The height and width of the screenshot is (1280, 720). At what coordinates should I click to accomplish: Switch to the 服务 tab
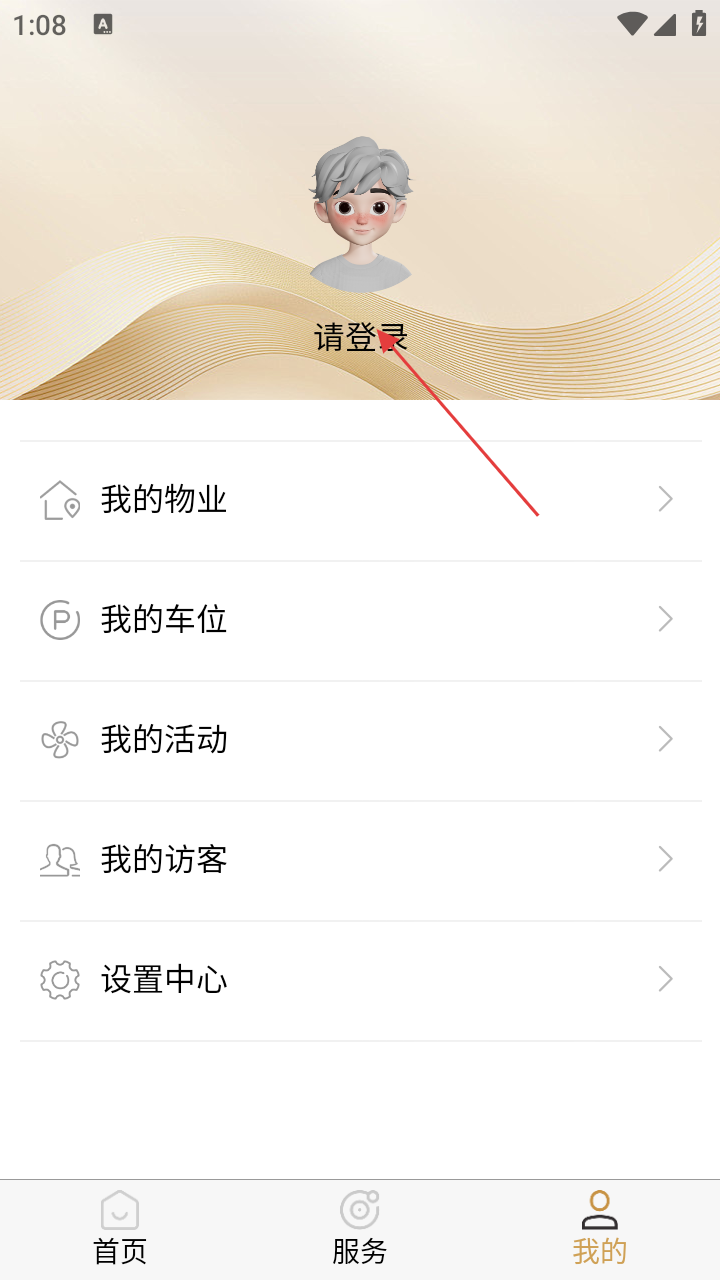coord(360,1230)
